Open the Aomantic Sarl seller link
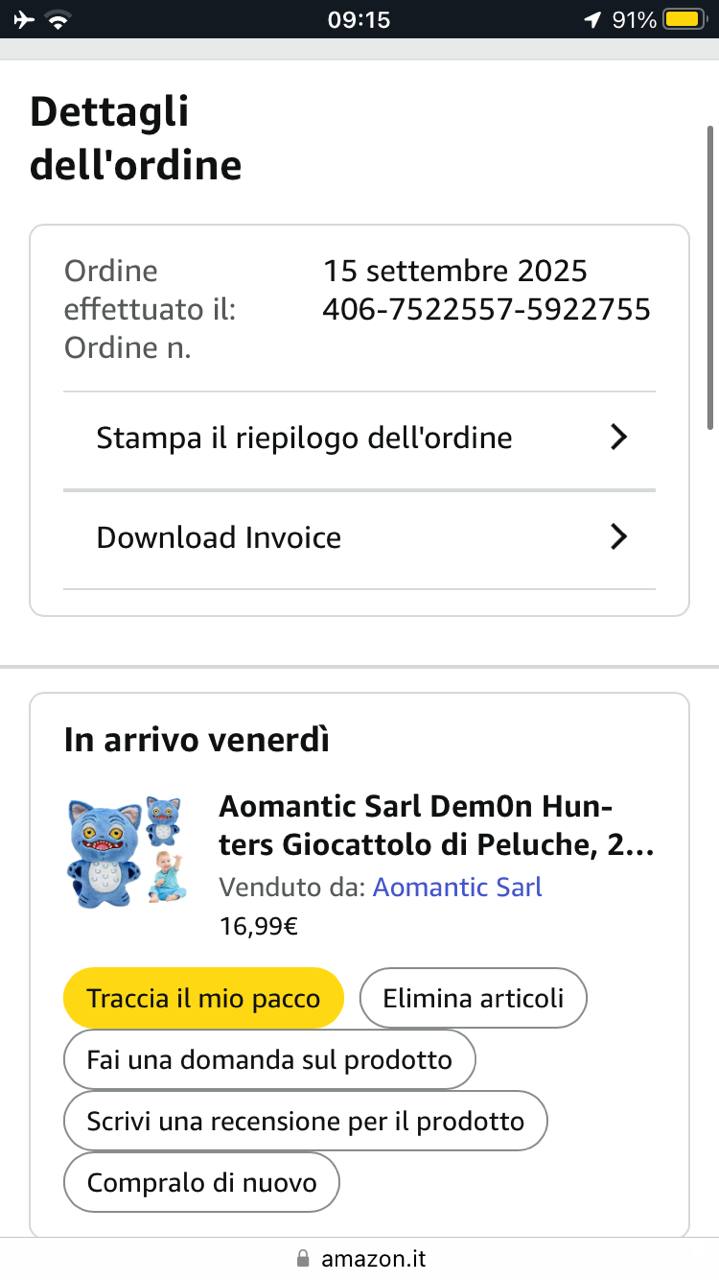The width and height of the screenshot is (719, 1280). click(x=457, y=887)
